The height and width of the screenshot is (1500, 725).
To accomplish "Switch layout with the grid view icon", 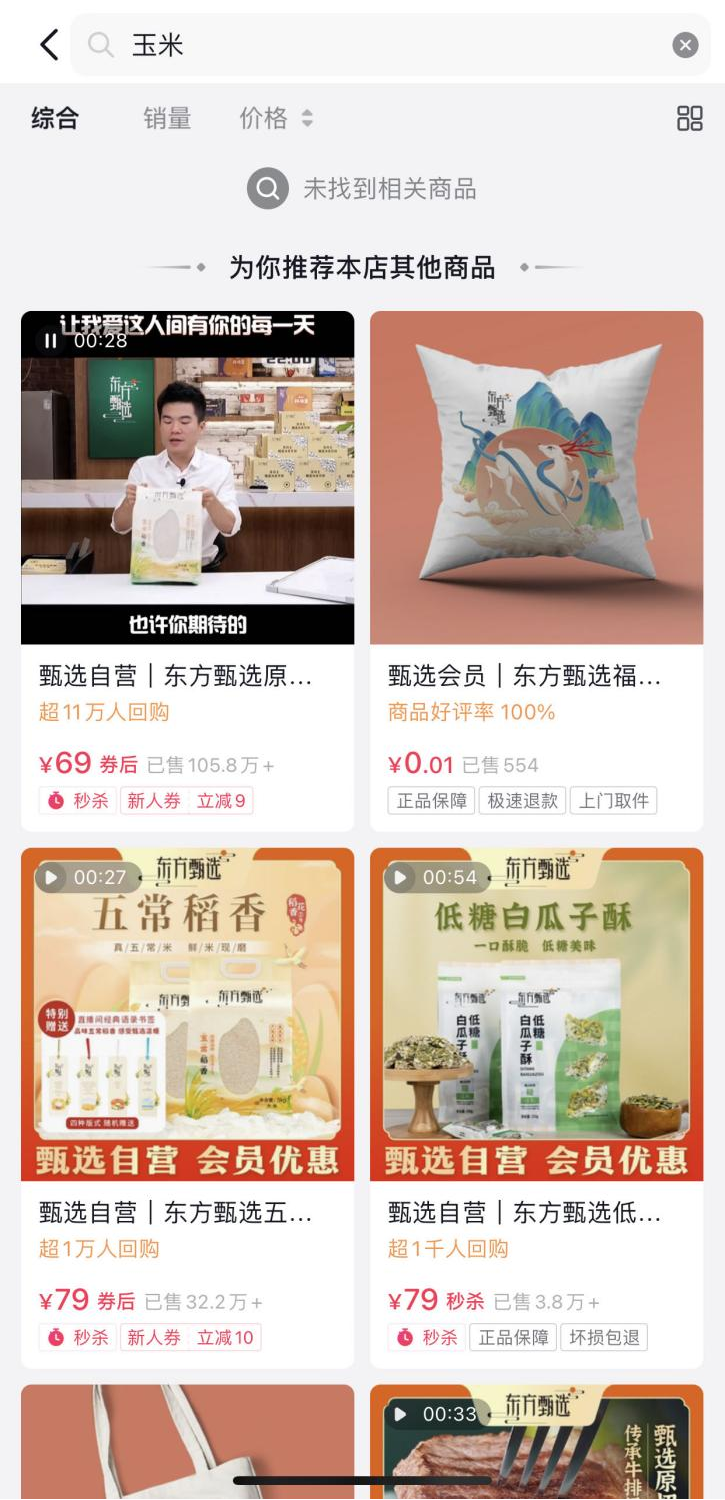I will [x=690, y=118].
